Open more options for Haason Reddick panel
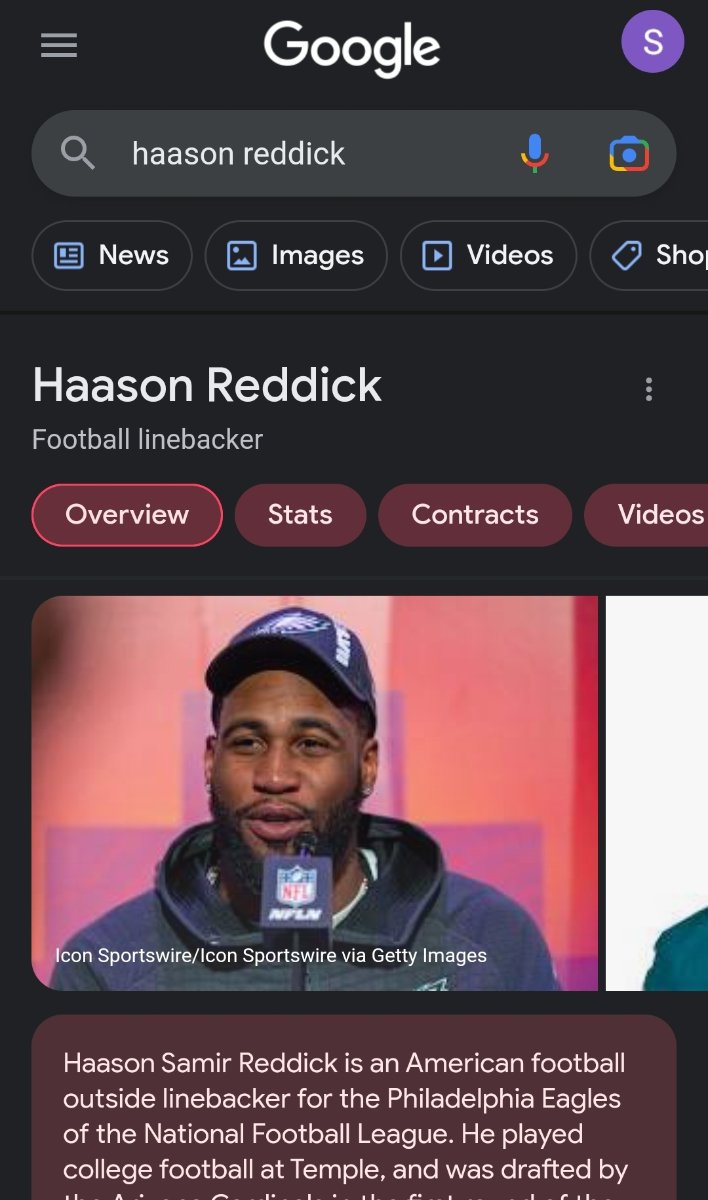This screenshot has width=708, height=1200. 649,389
